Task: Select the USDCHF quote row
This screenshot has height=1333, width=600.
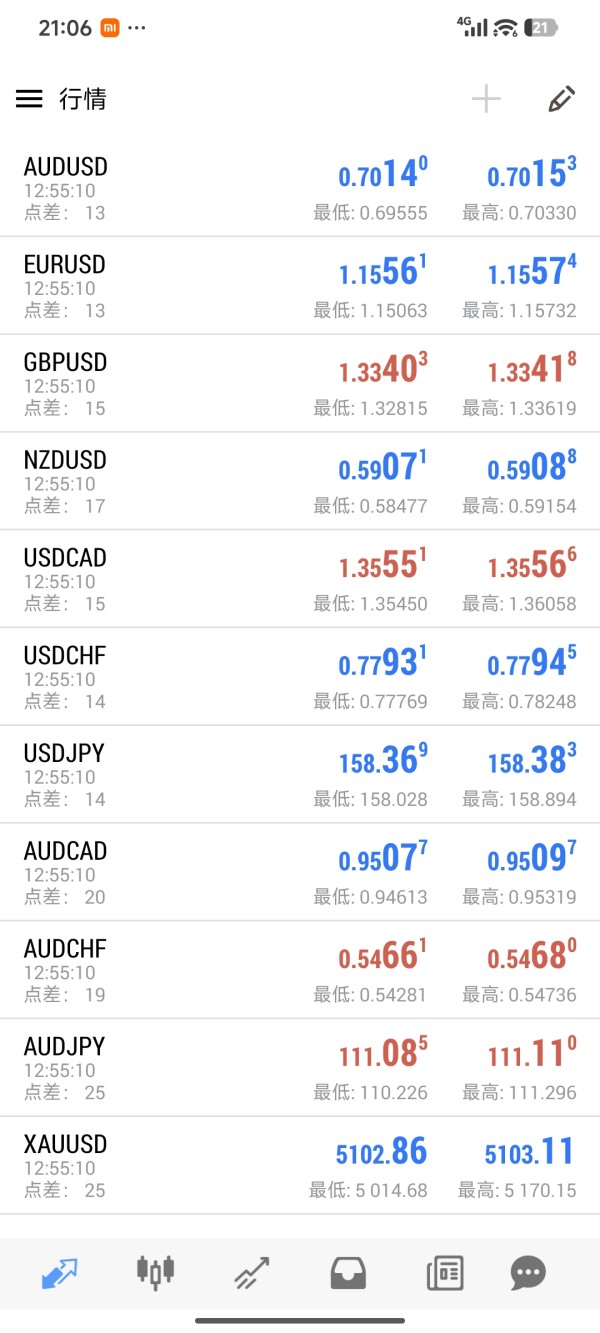Action: (300, 678)
